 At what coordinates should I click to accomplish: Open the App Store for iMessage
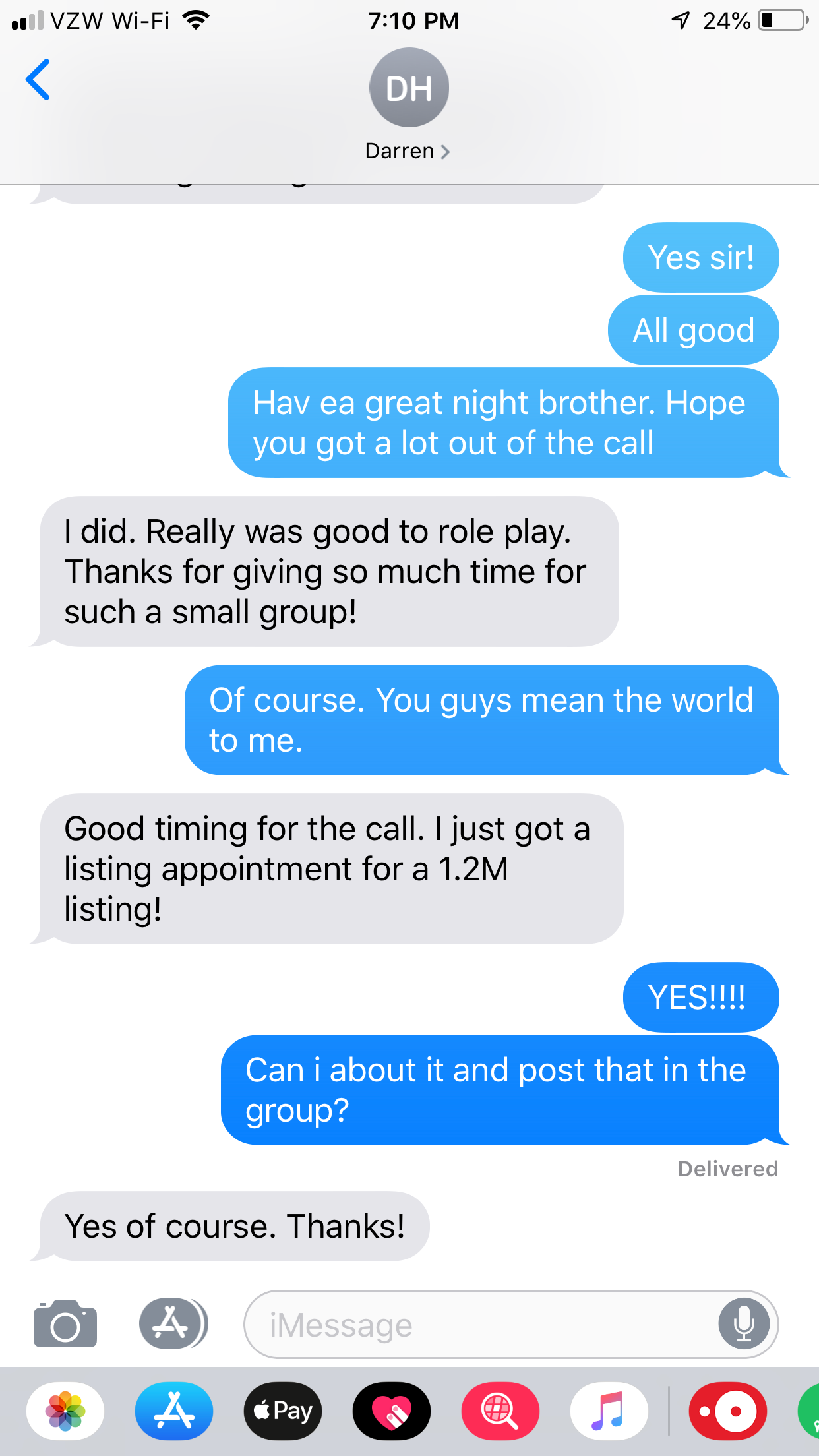pos(173,1411)
